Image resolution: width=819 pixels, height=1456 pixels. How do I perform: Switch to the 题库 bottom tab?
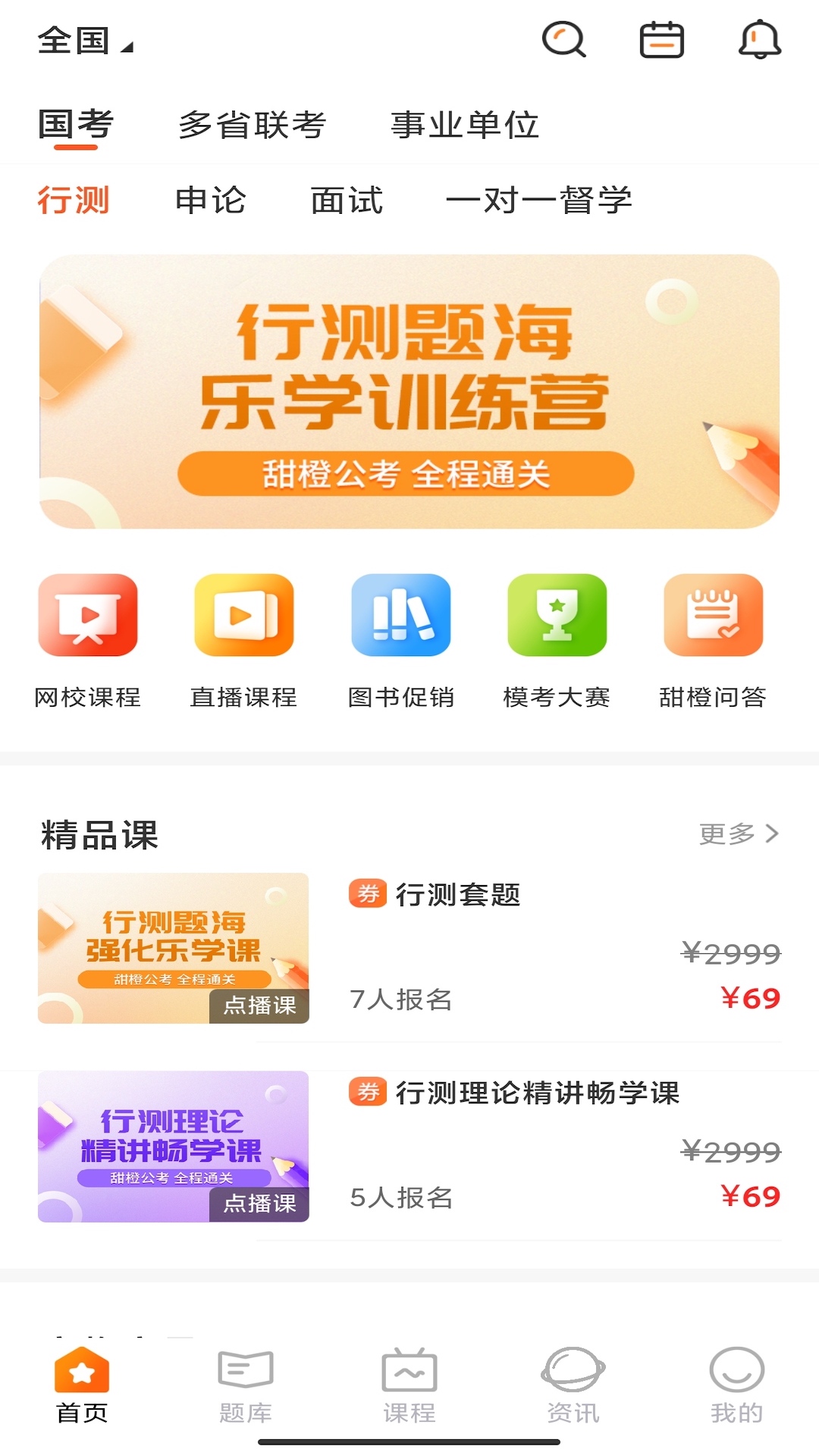tap(245, 1386)
